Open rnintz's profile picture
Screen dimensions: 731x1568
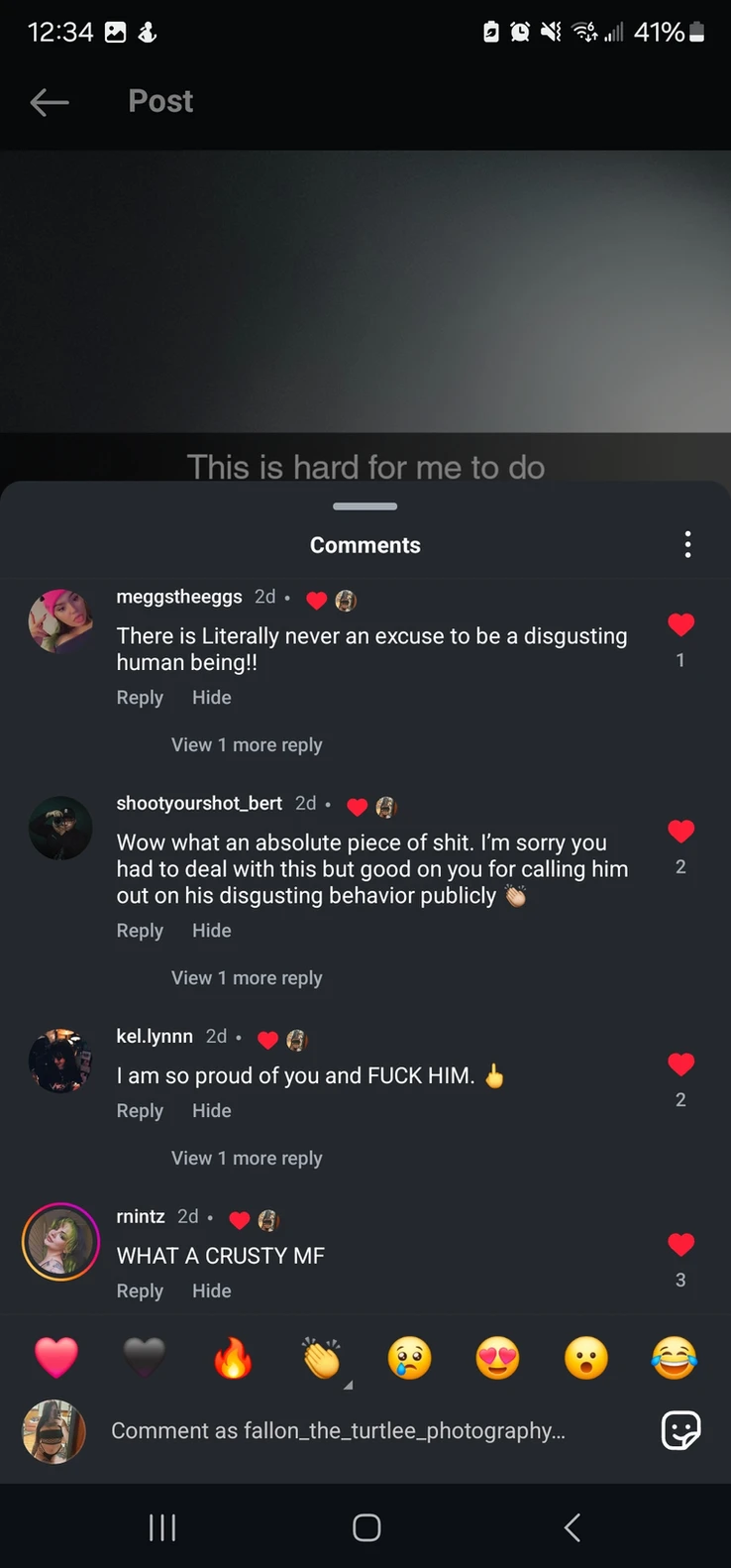[x=60, y=1242]
